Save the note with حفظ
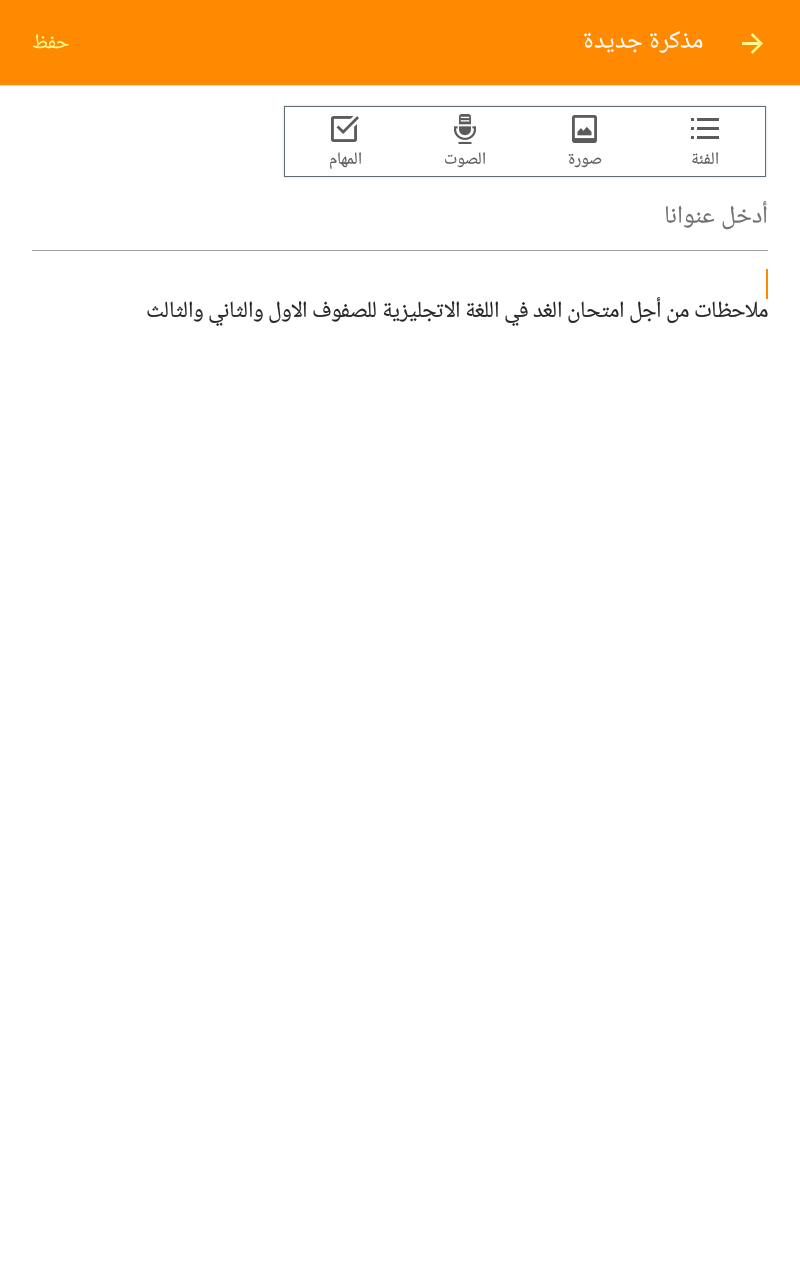This screenshot has height=1280, width=800. pos(50,42)
